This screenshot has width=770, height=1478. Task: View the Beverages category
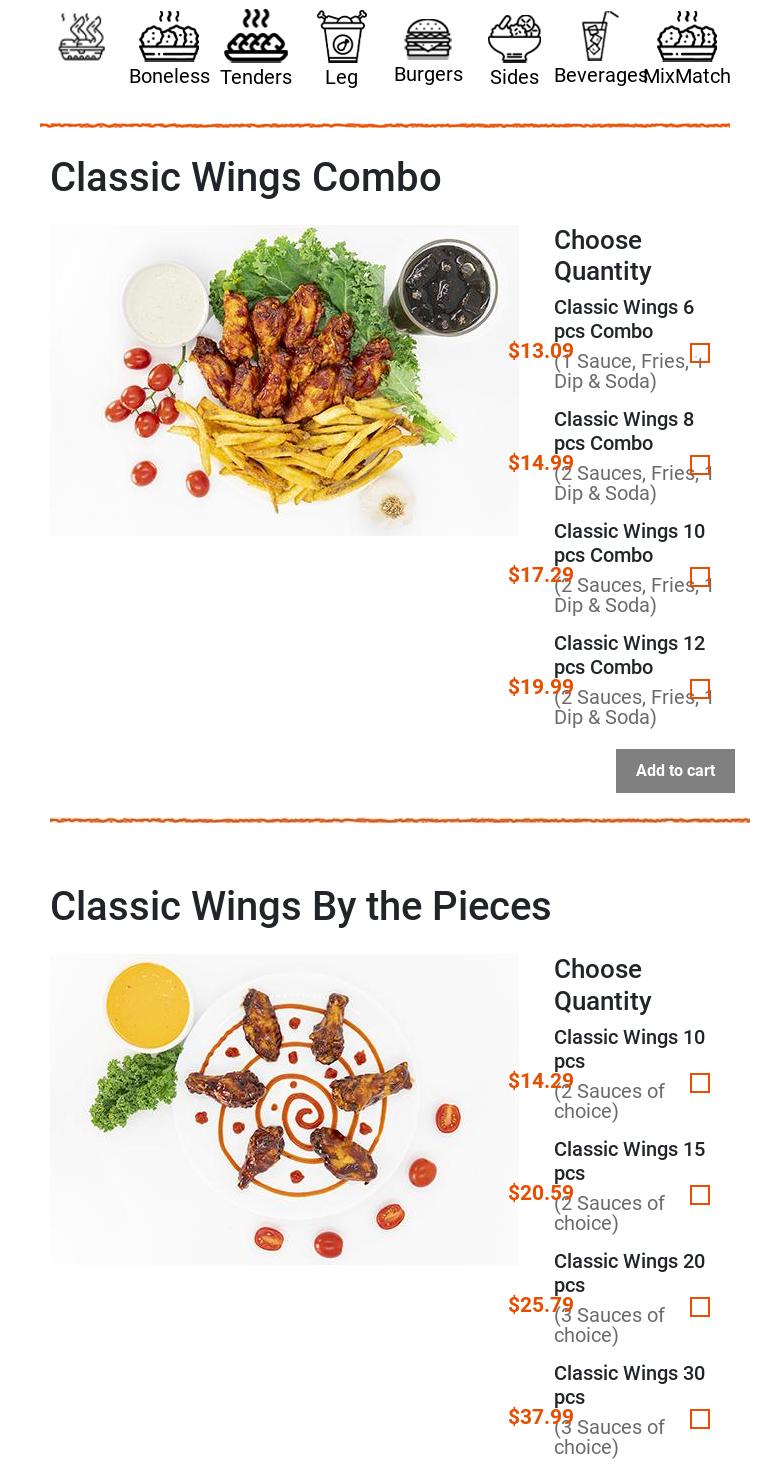pos(600,49)
